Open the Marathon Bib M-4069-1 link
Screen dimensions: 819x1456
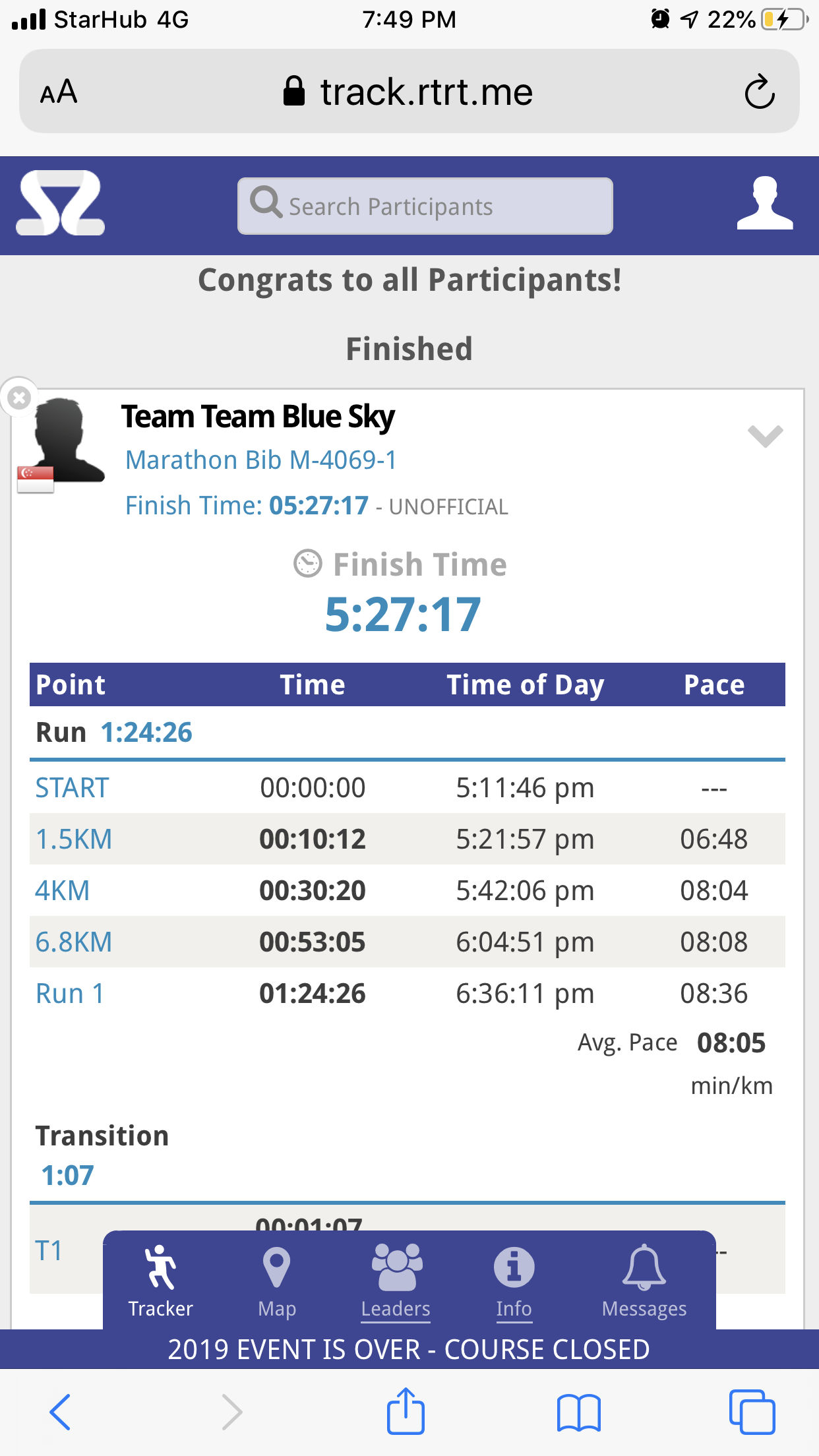pos(262,460)
